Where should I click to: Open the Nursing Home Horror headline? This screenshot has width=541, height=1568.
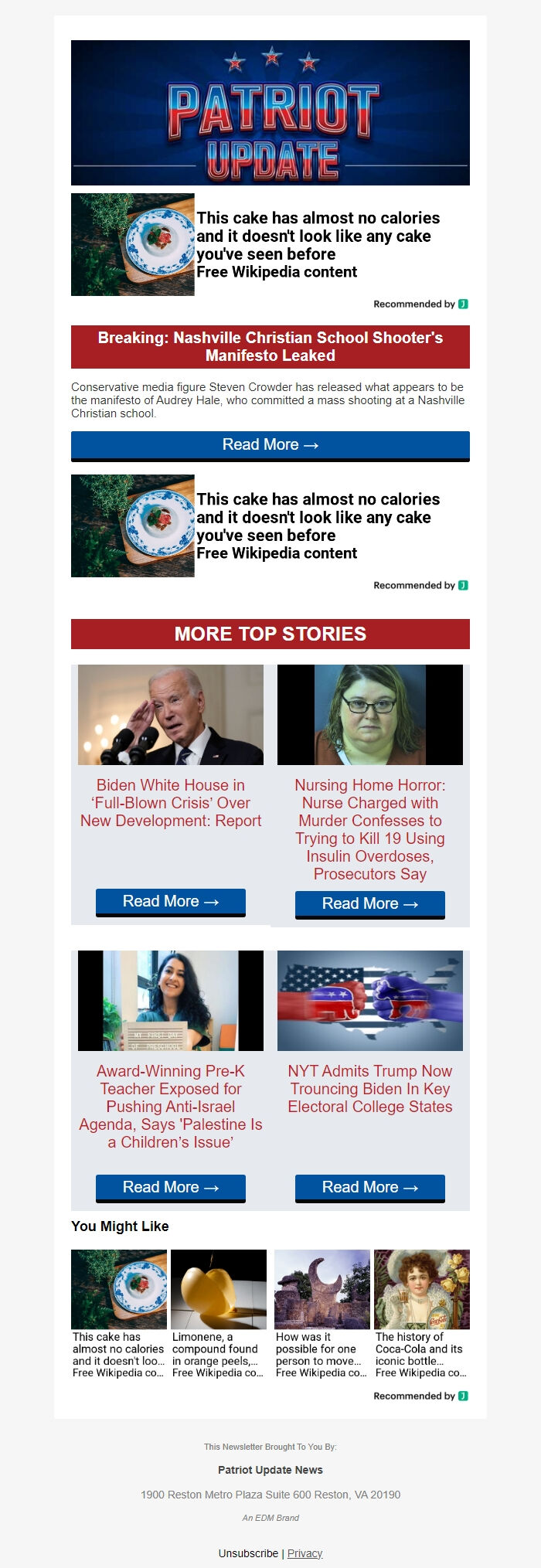(369, 829)
